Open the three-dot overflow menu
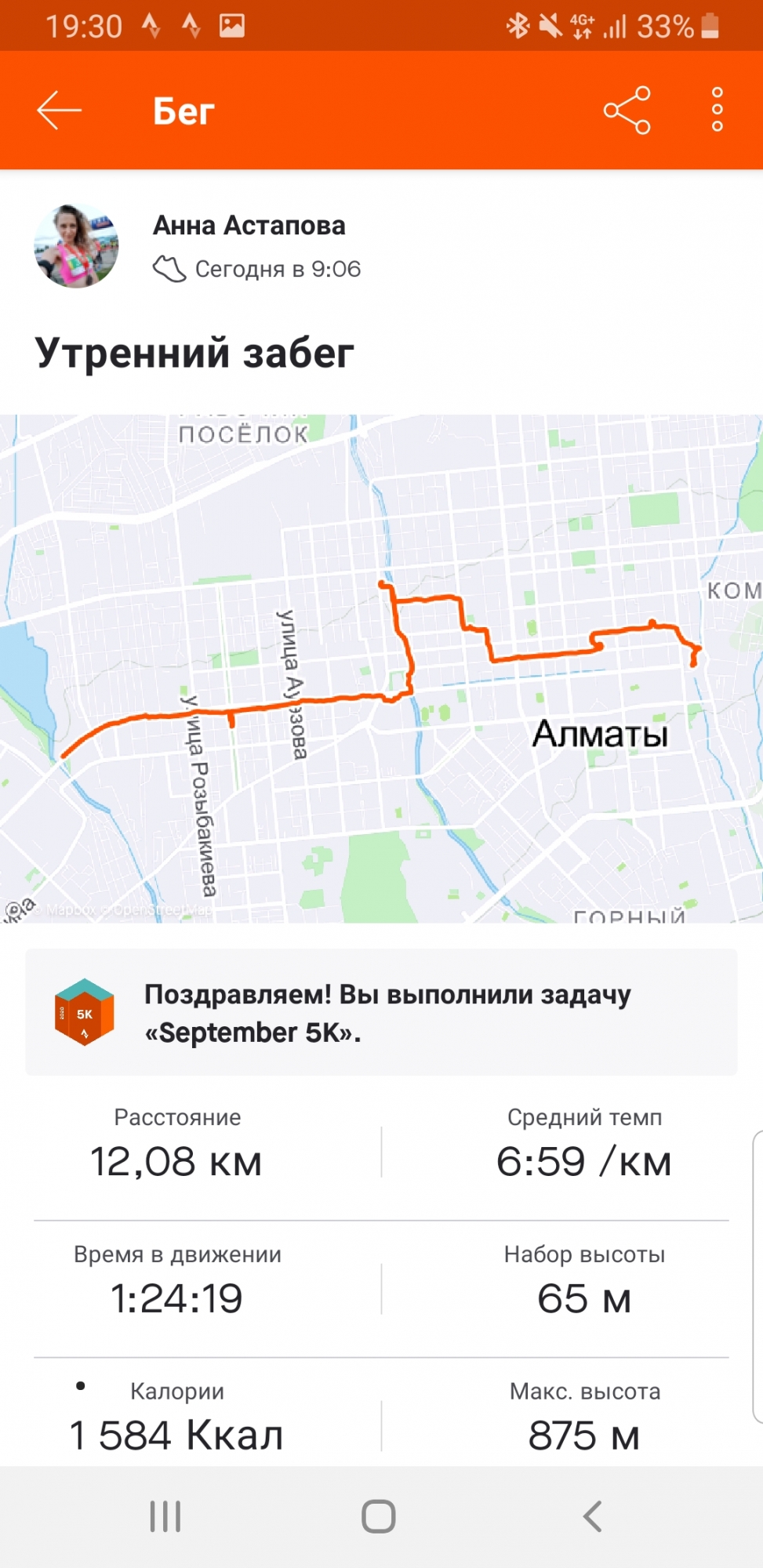 point(717,111)
